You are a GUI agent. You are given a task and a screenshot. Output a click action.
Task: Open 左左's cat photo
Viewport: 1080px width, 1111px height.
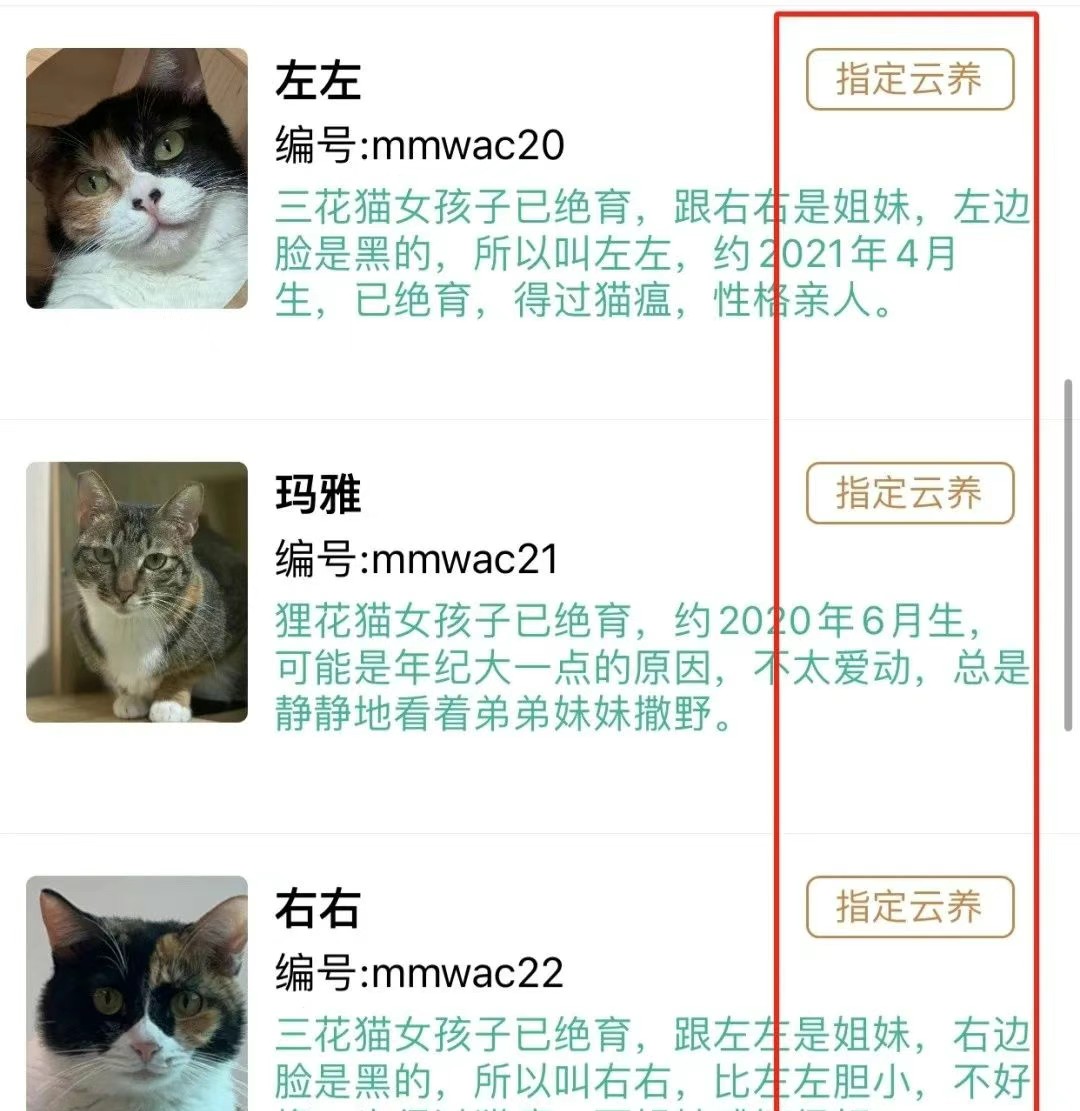click(x=137, y=178)
